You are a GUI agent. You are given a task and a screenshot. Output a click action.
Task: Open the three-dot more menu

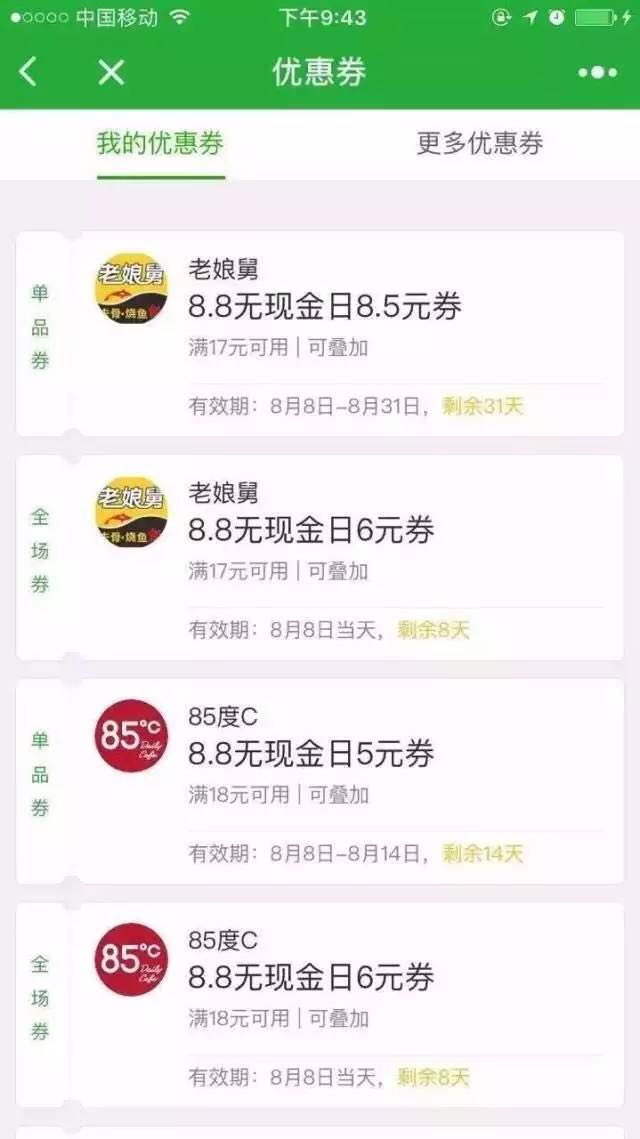[x=597, y=72]
